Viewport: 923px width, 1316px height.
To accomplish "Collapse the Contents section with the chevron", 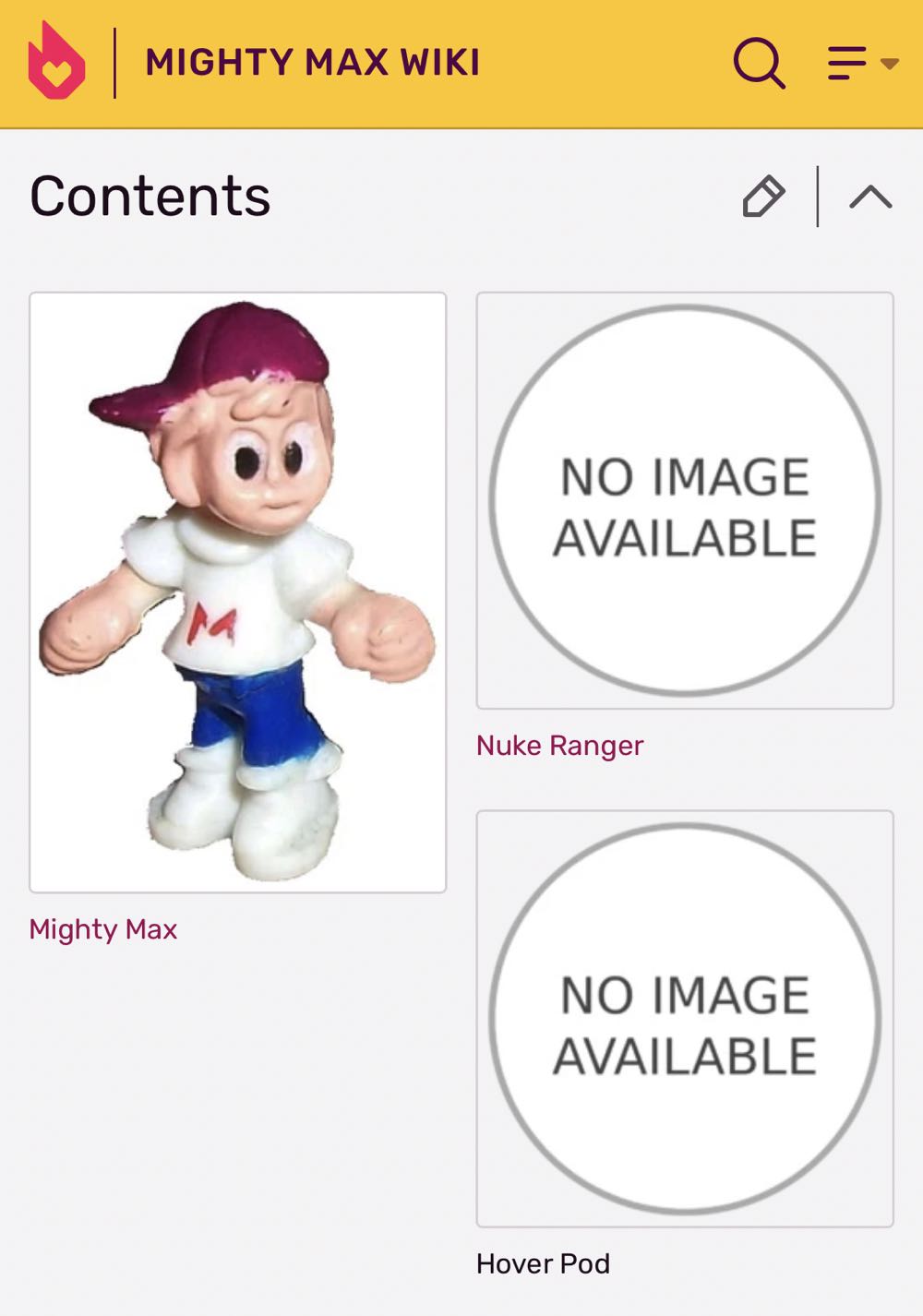I will (870, 195).
